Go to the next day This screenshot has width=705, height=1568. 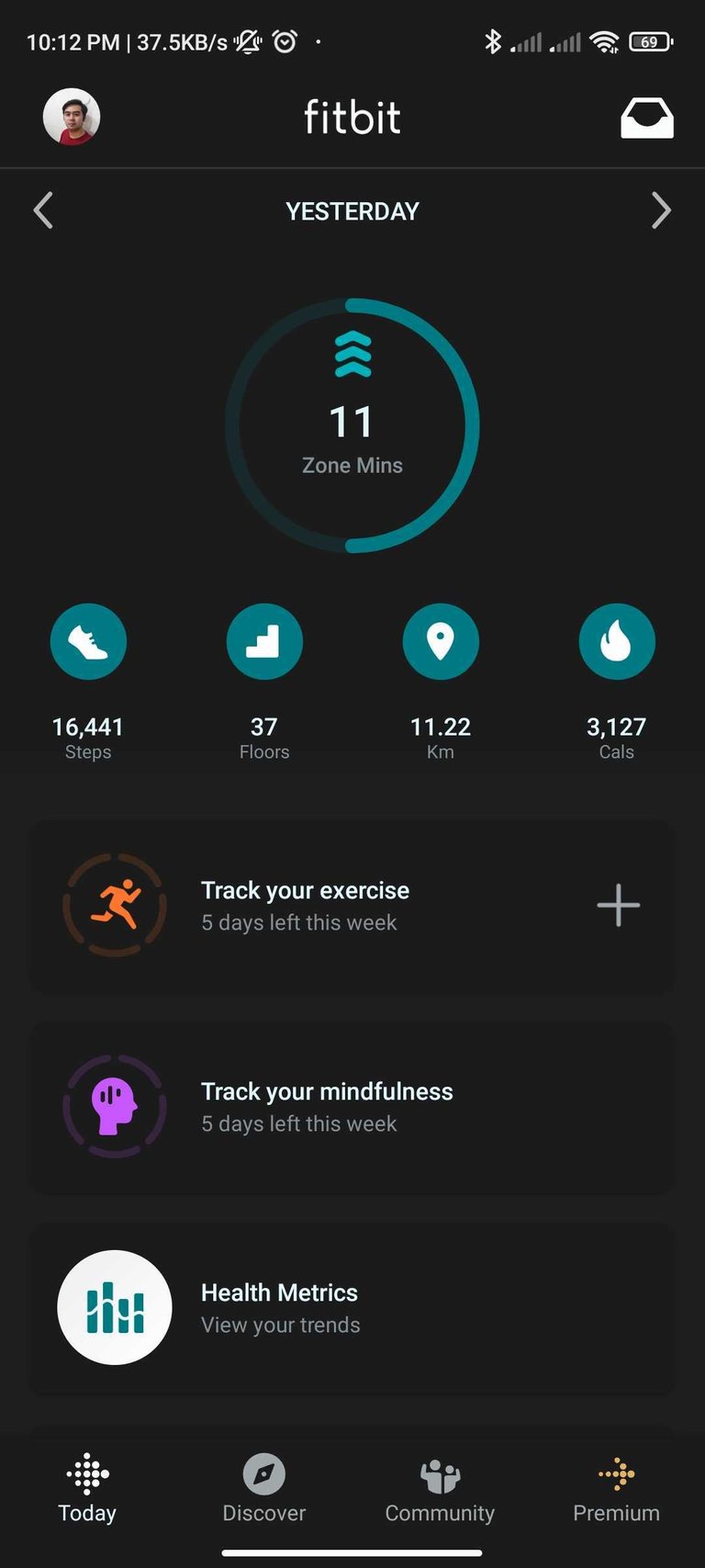tap(661, 210)
